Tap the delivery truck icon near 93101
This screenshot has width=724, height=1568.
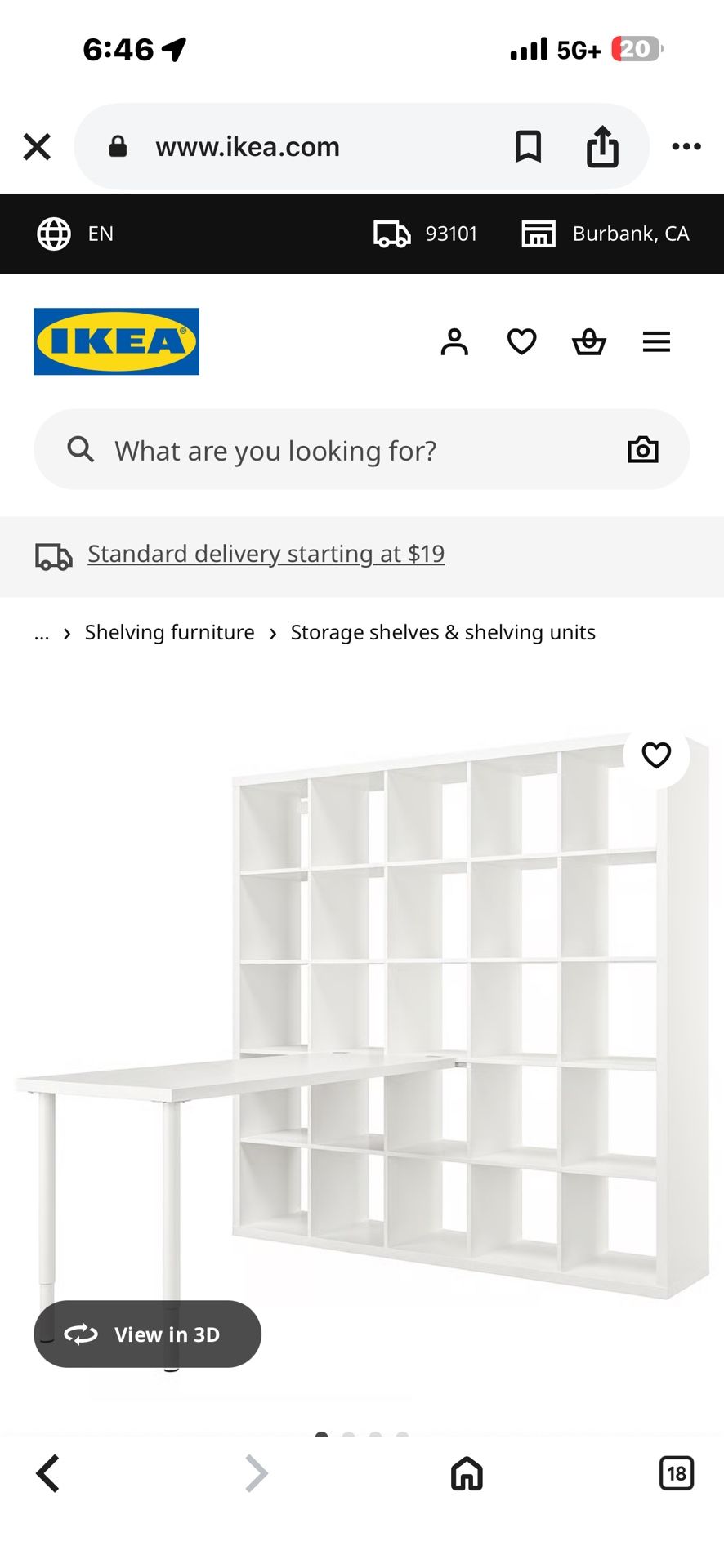[x=391, y=234]
